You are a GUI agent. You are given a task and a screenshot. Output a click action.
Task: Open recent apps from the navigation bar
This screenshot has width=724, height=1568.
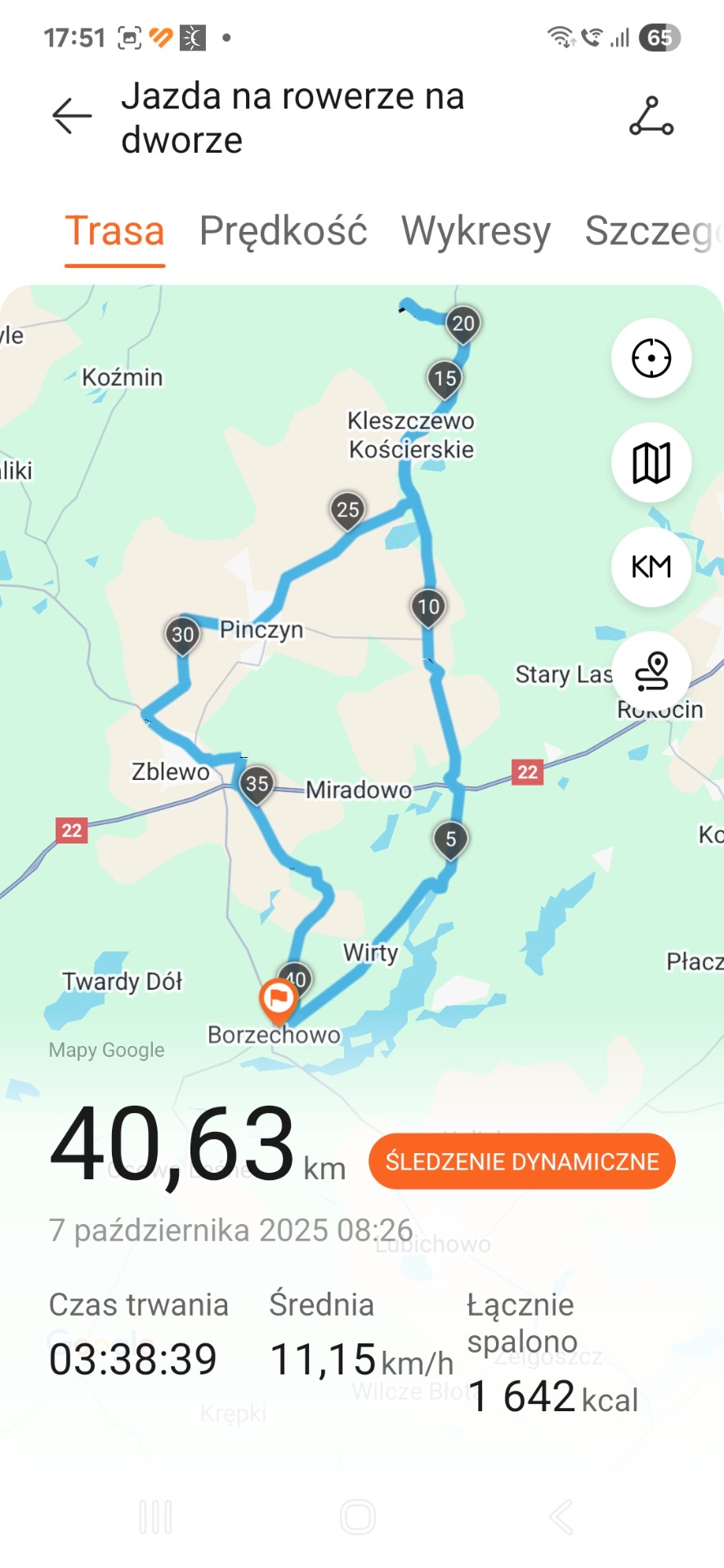click(155, 1517)
